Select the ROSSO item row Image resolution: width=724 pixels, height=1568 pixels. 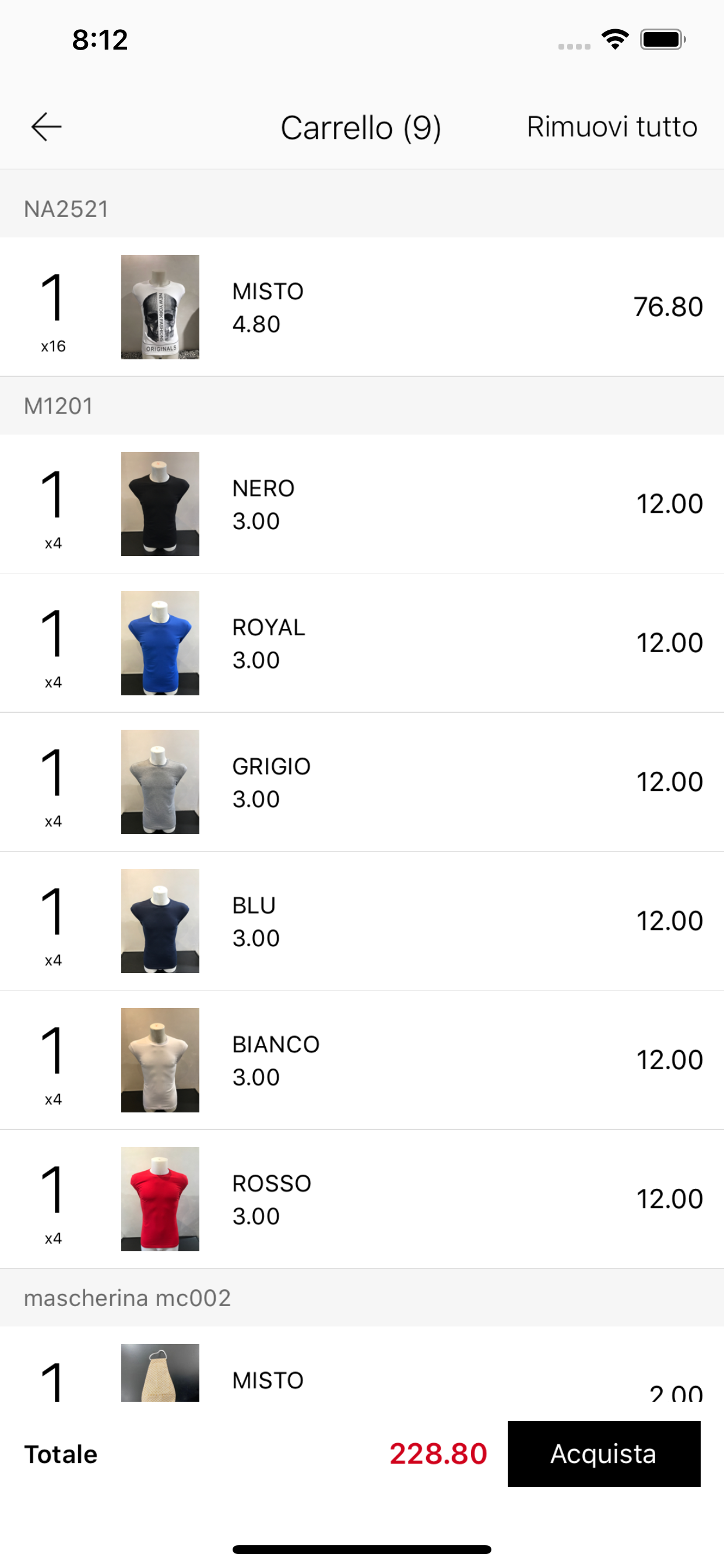(362, 1199)
